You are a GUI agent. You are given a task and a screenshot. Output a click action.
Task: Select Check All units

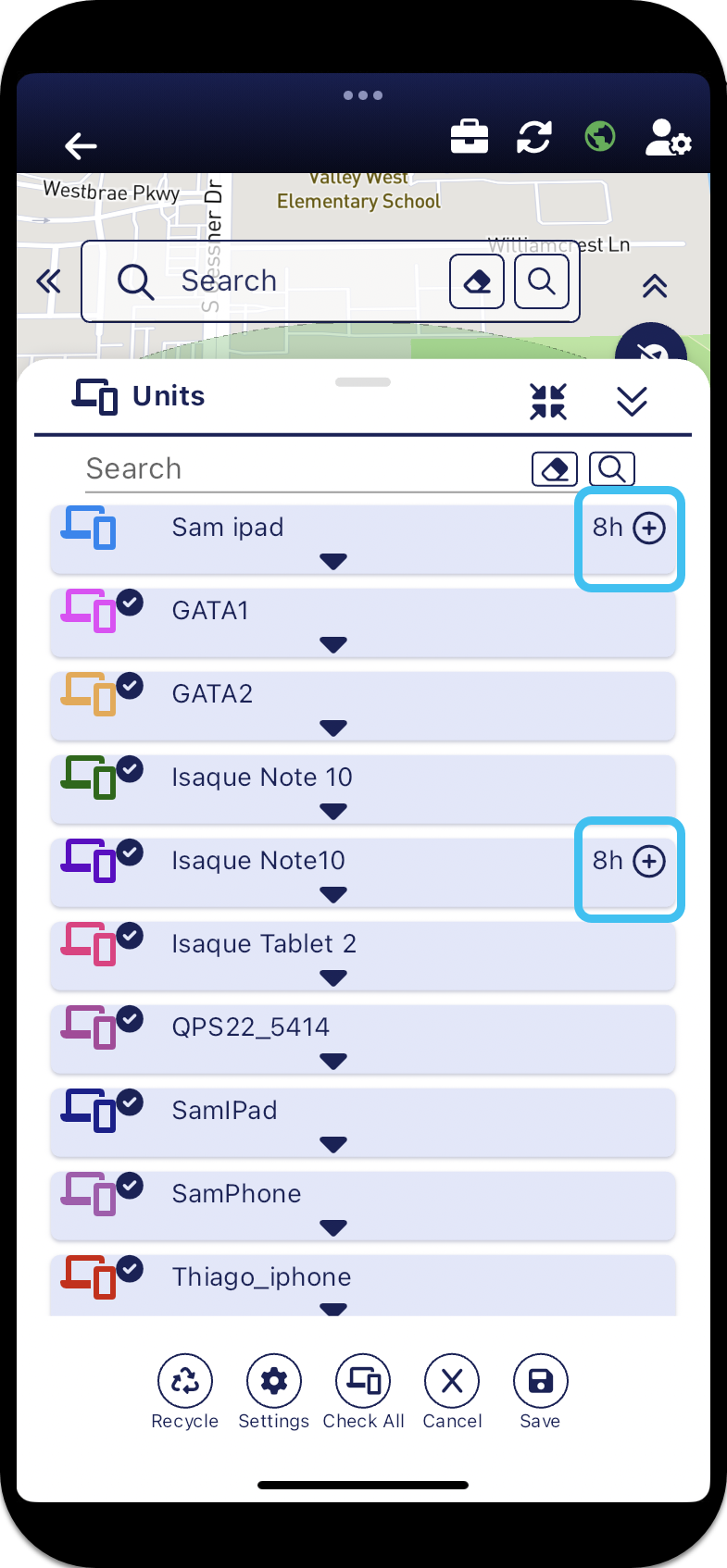tap(363, 1381)
